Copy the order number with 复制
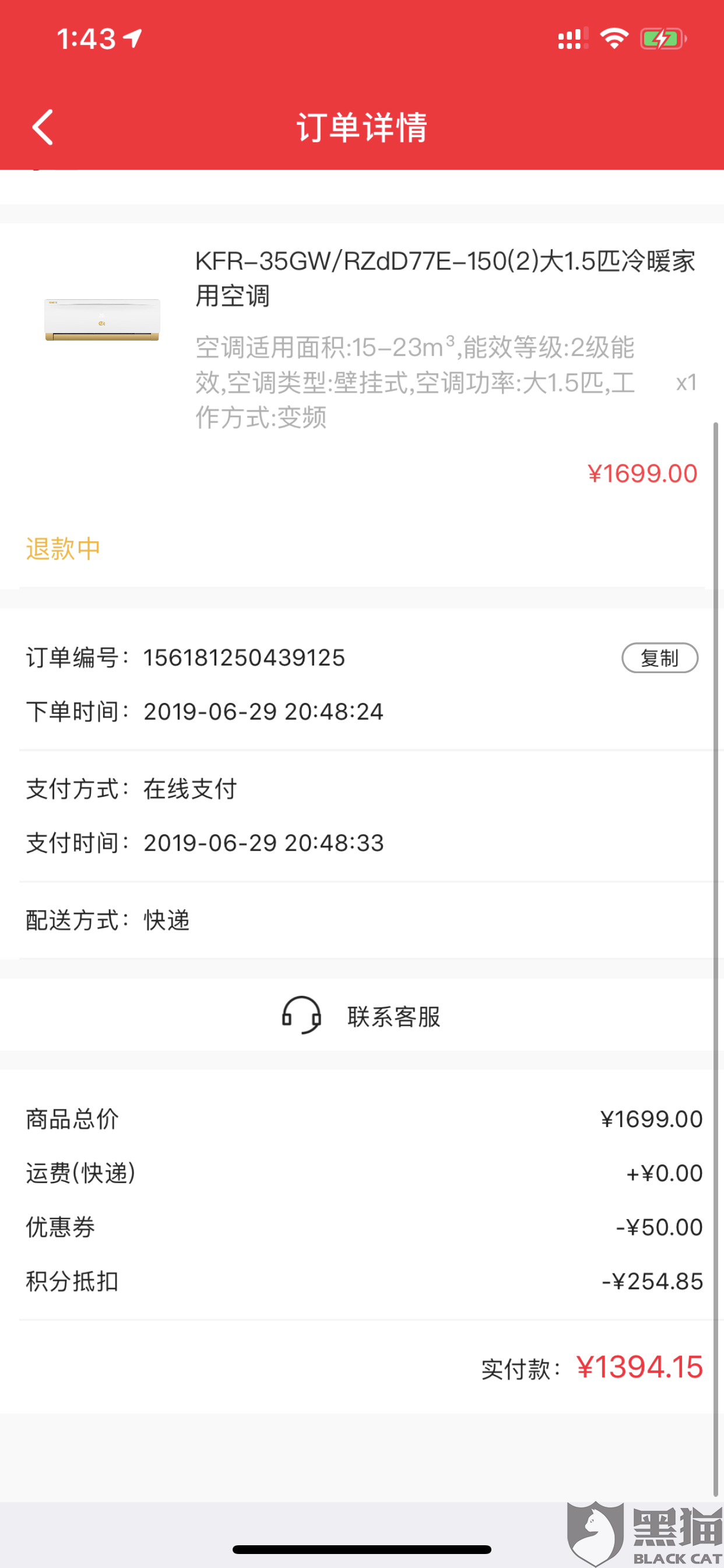Image resolution: width=724 pixels, height=1568 pixels. [x=659, y=658]
